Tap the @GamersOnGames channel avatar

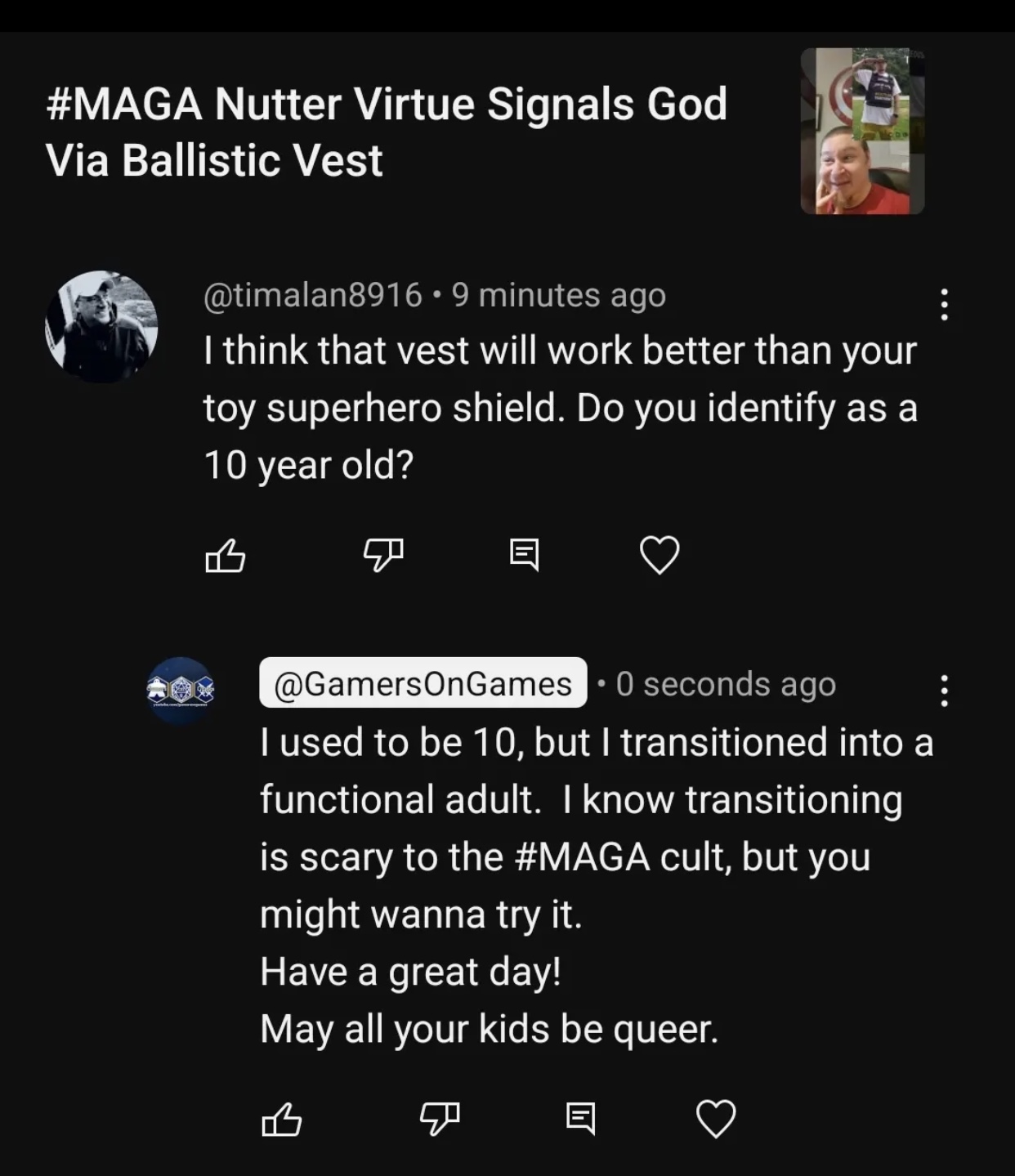click(x=181, y=690)
